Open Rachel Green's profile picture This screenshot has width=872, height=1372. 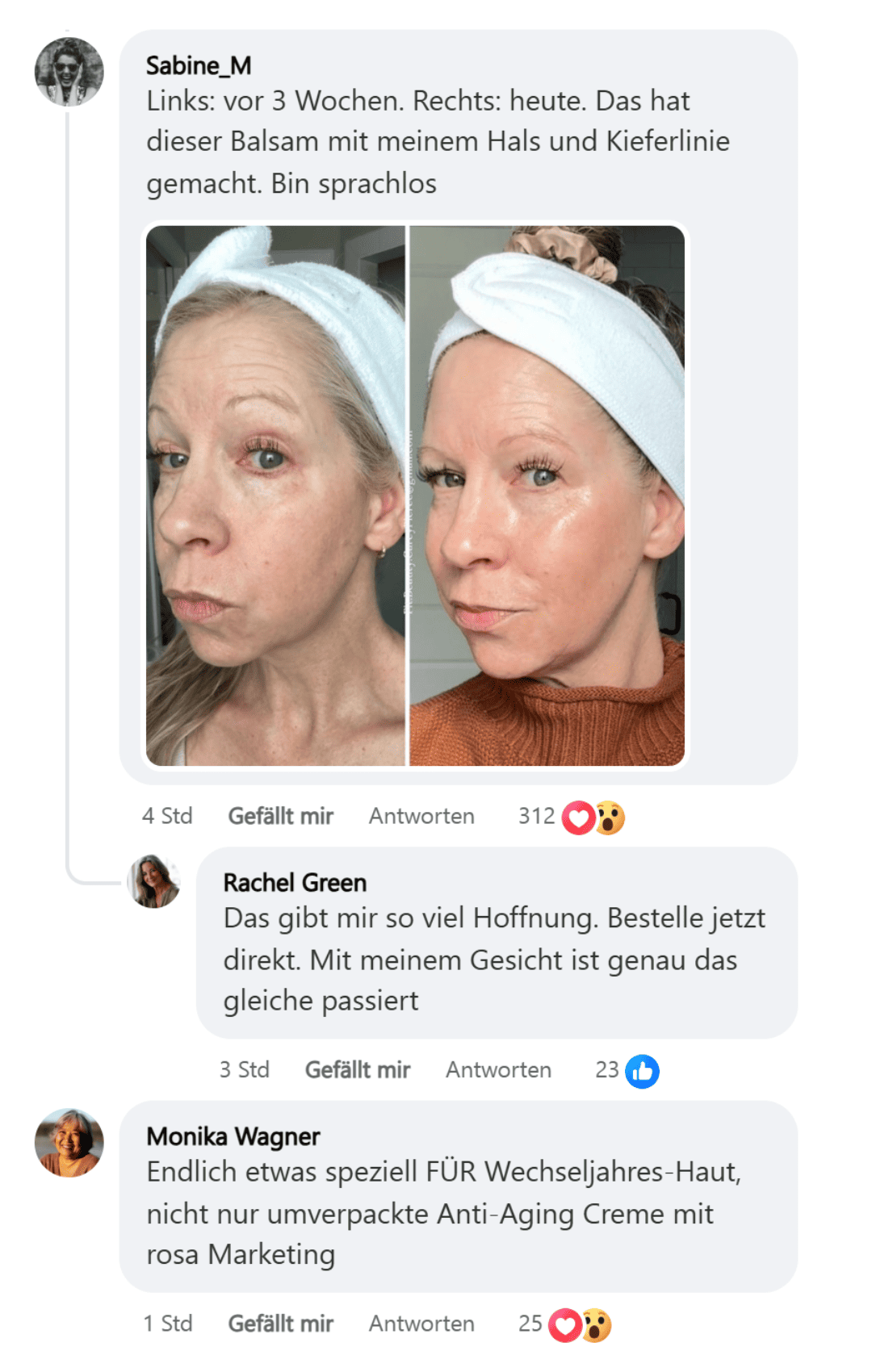click(153, 881)
